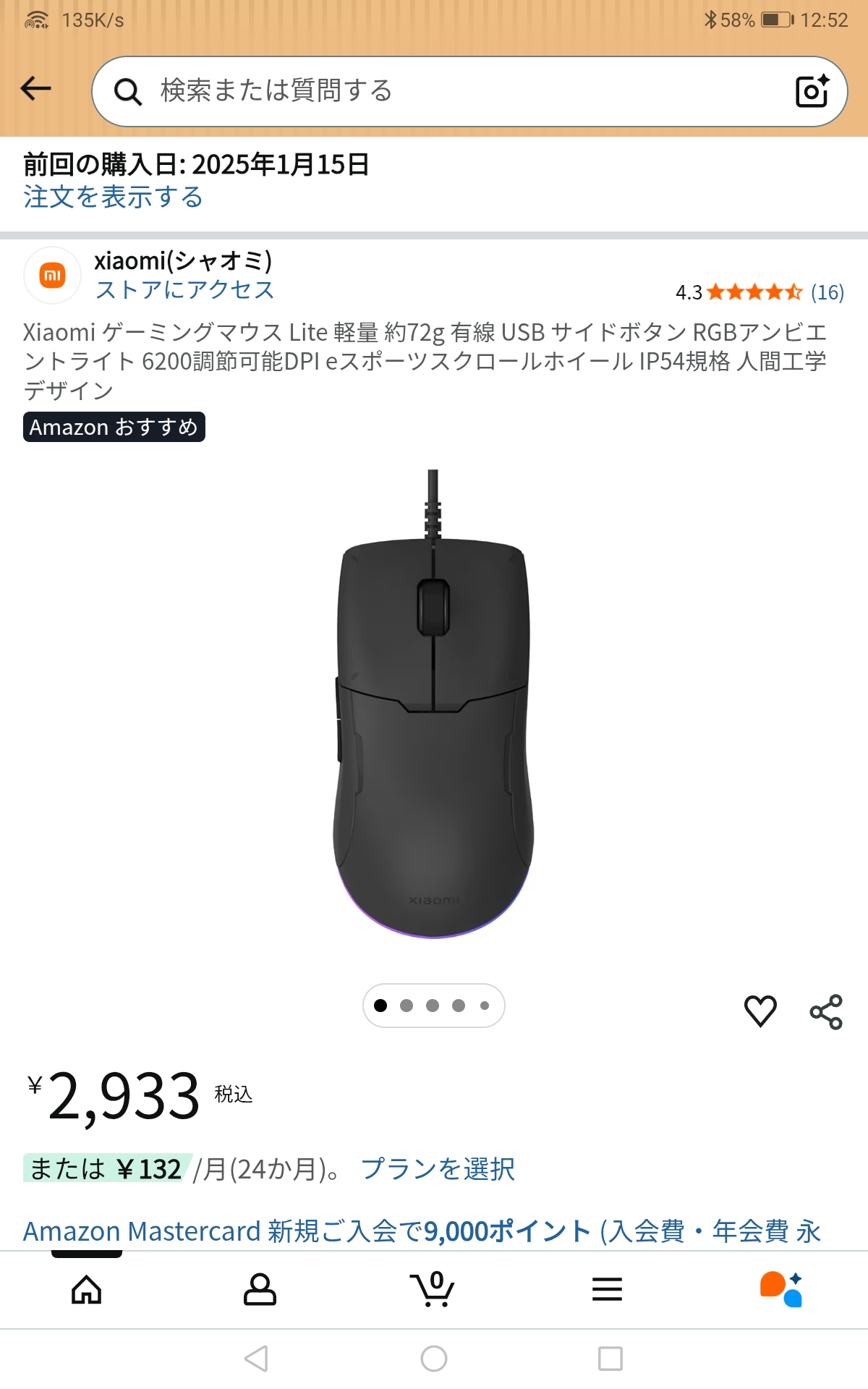Open the Amazon Mastercard 9,000 points offer
Viewport: 868px width, 1389px height.
[x=422, y=1231]
